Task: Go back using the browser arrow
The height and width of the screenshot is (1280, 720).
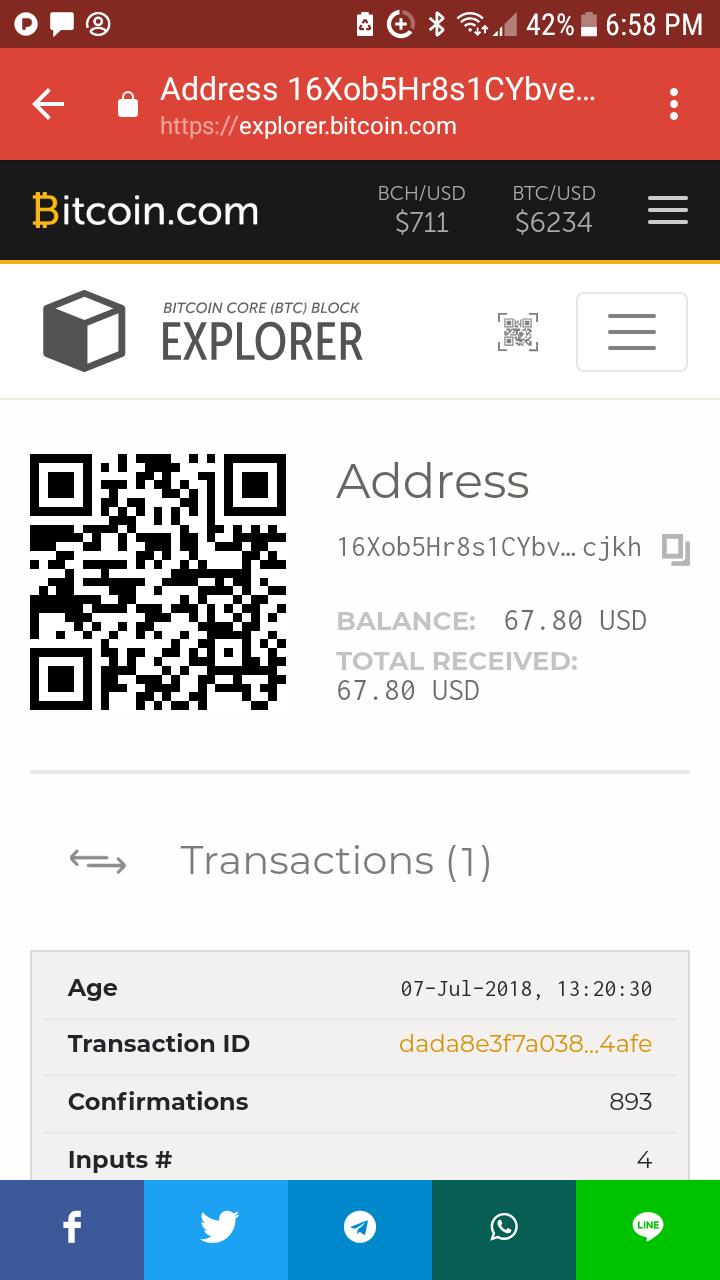Action: pos(48,104)
